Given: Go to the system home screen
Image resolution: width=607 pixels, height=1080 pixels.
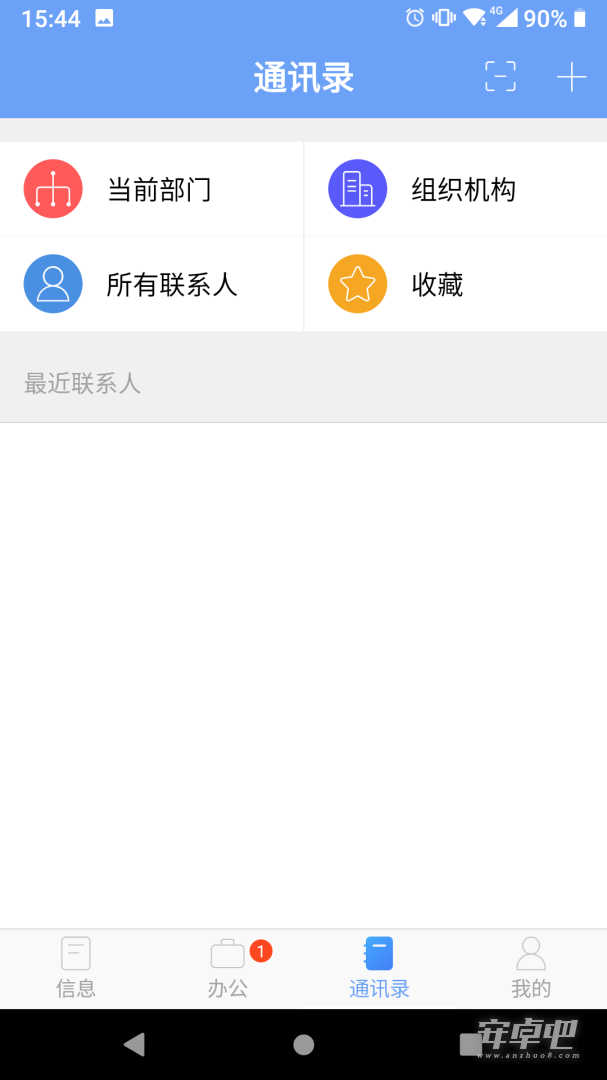Looking at the screenshot, I should [303, 1044].
